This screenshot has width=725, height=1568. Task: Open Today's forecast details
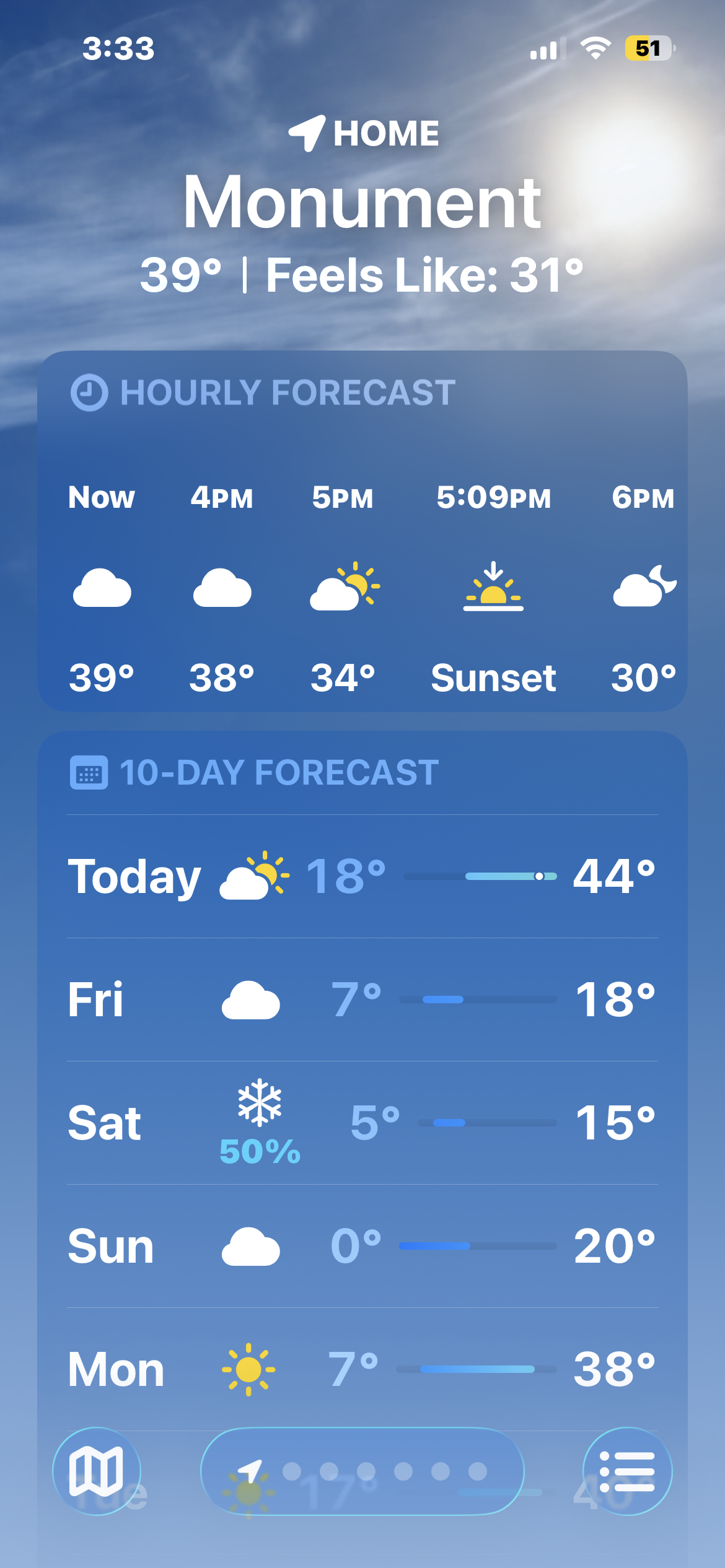(x=362, y=876)
